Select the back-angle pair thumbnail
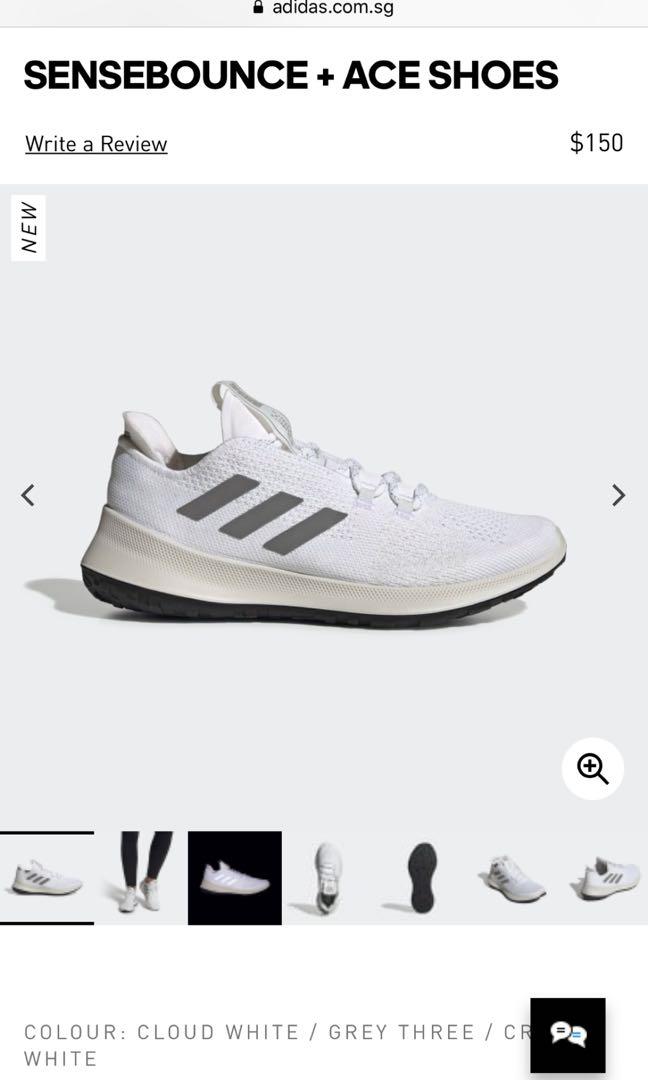This screenshot has height=1080, width=648. pos(516,878)
